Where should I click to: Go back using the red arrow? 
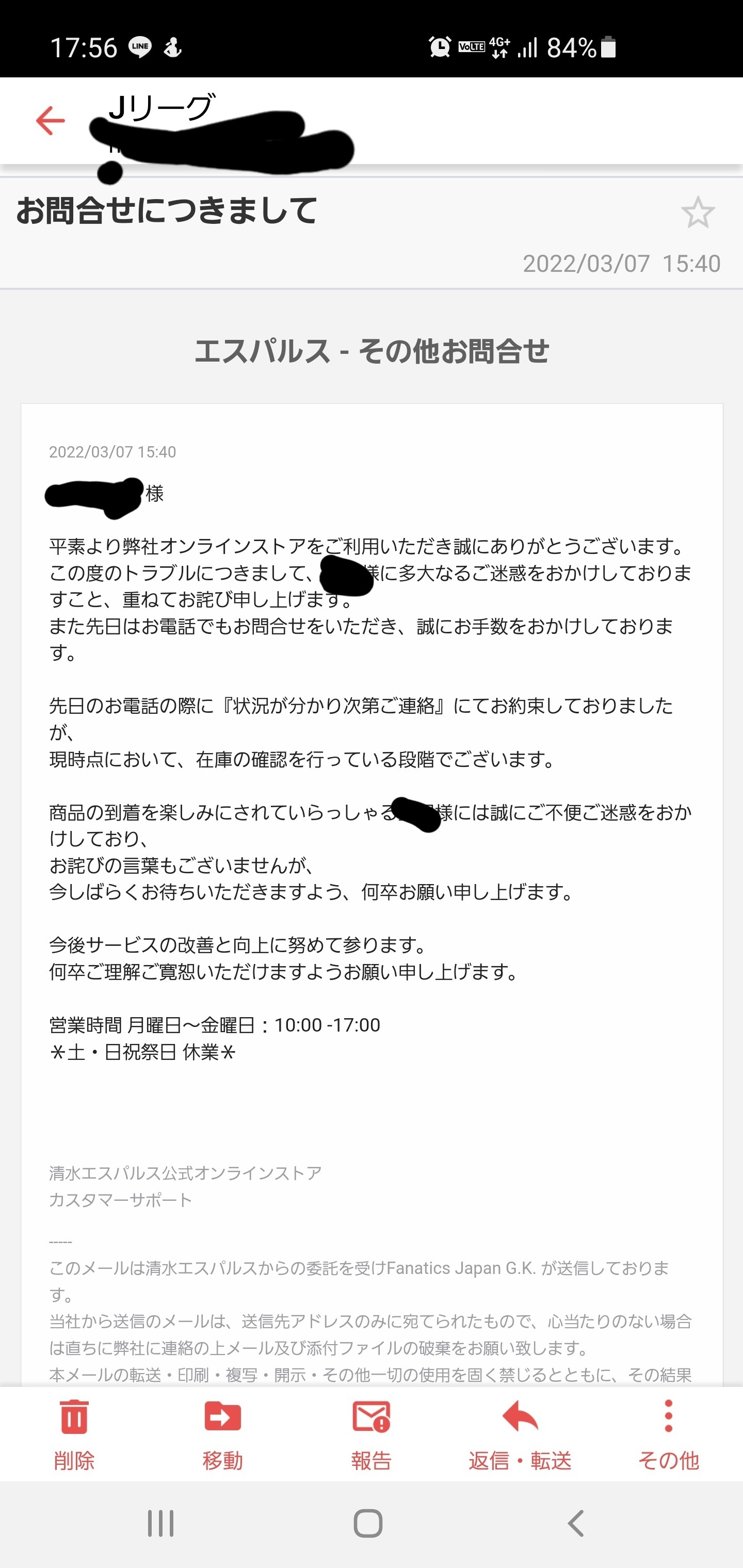click(50, 120)
